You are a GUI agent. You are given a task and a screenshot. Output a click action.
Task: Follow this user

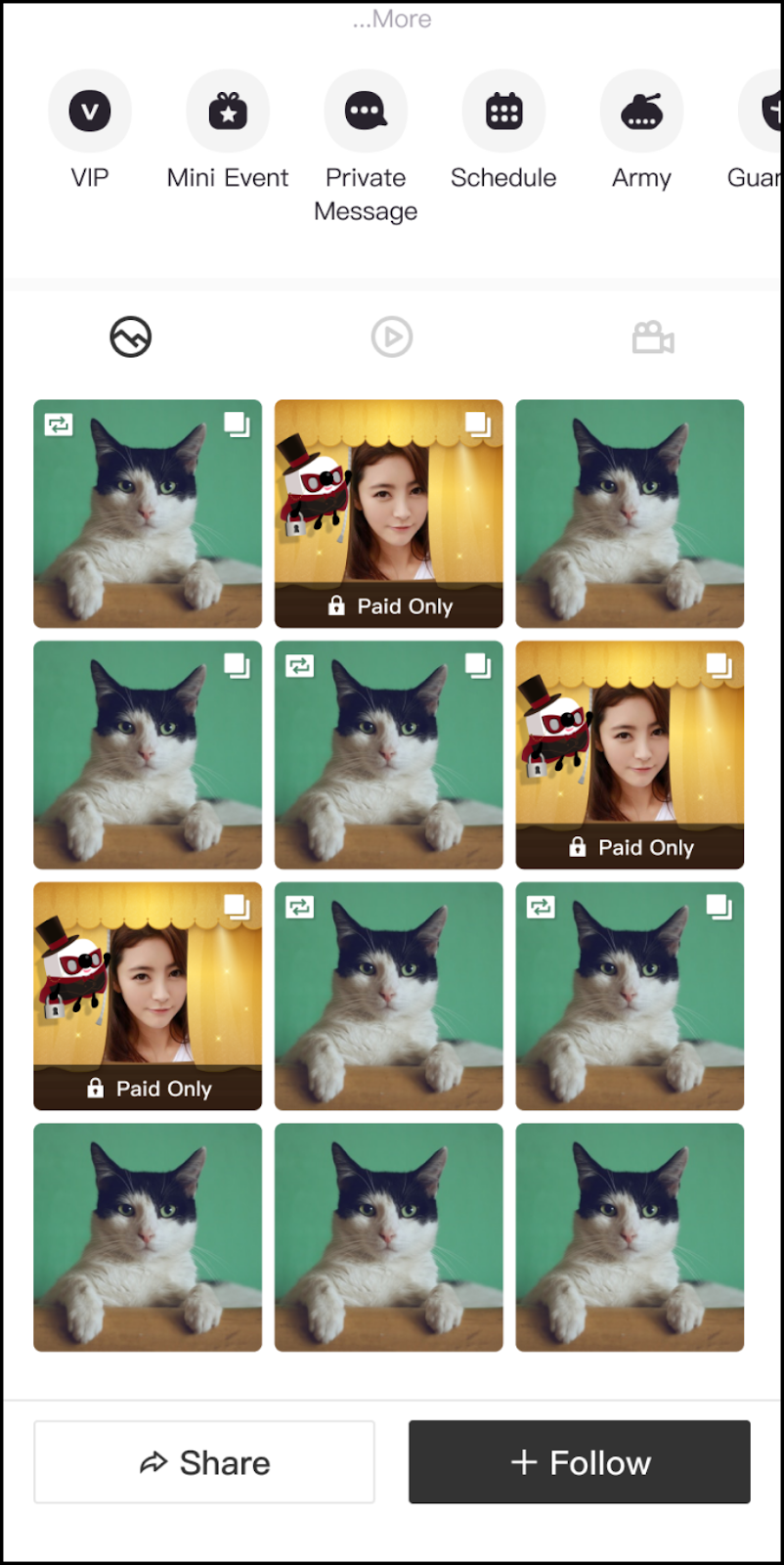(x=580, y=1462)
